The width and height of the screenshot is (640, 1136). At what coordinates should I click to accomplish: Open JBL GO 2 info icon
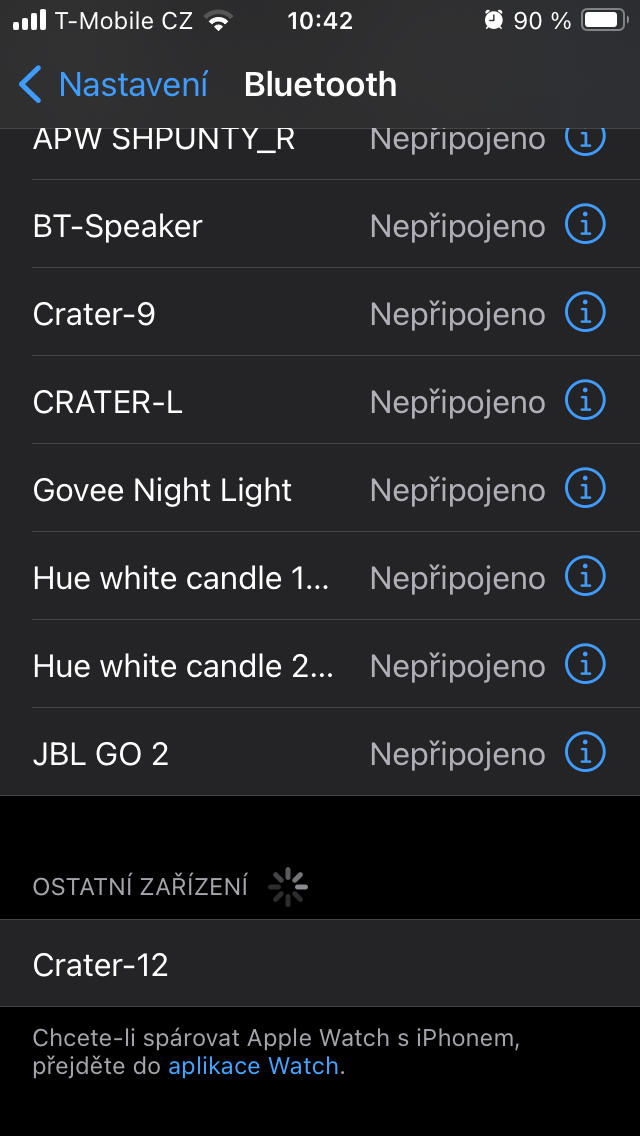coord(585,754)
